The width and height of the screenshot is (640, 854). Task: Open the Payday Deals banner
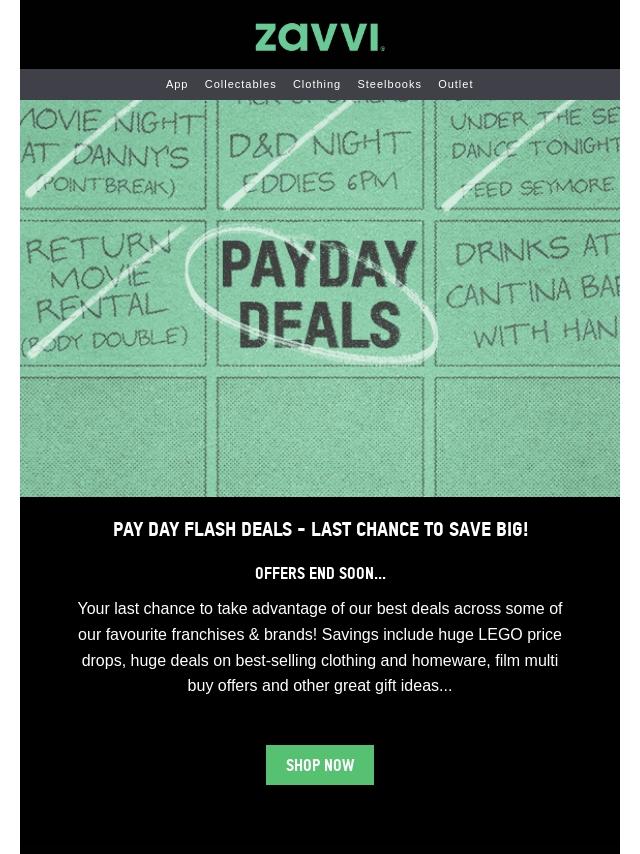point(320,297)
